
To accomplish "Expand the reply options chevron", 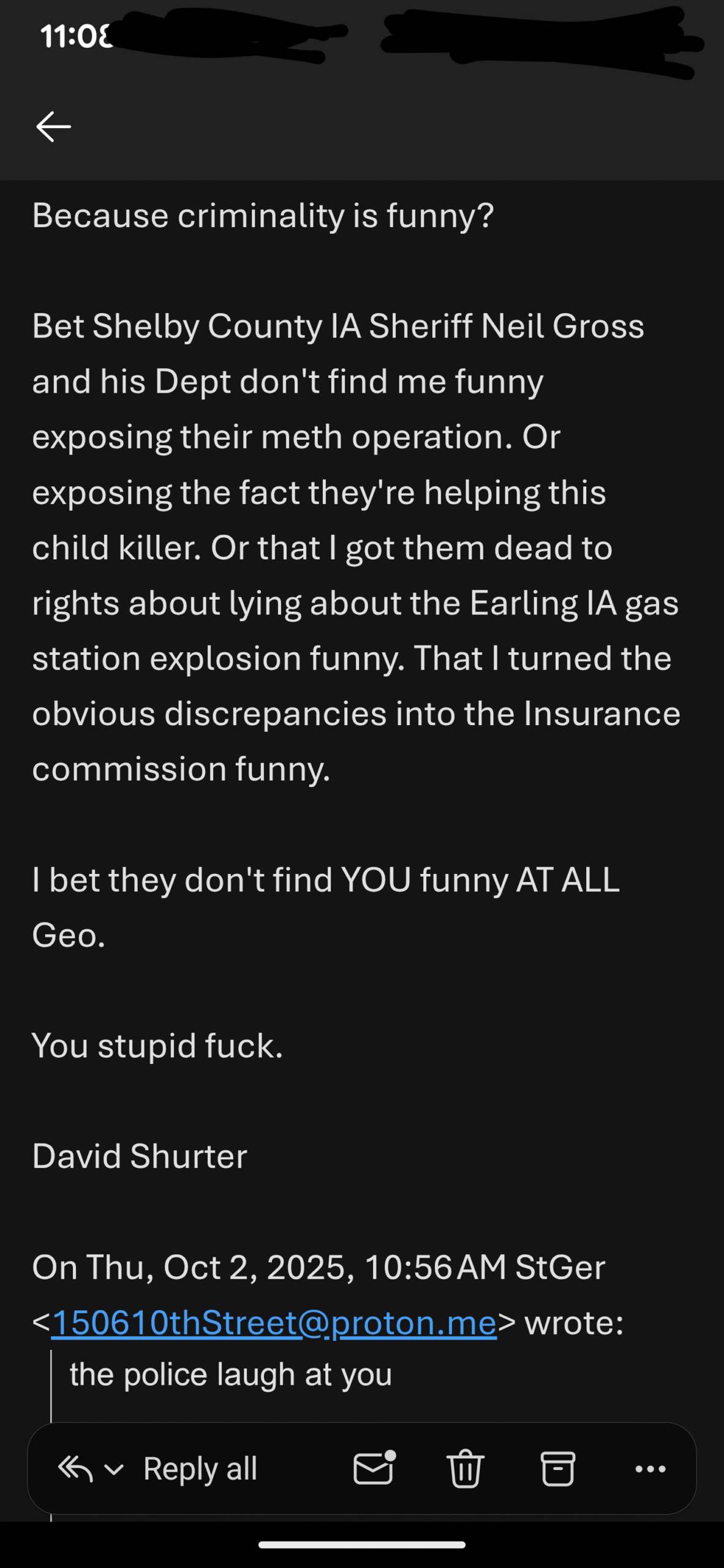I will 115,1469.
